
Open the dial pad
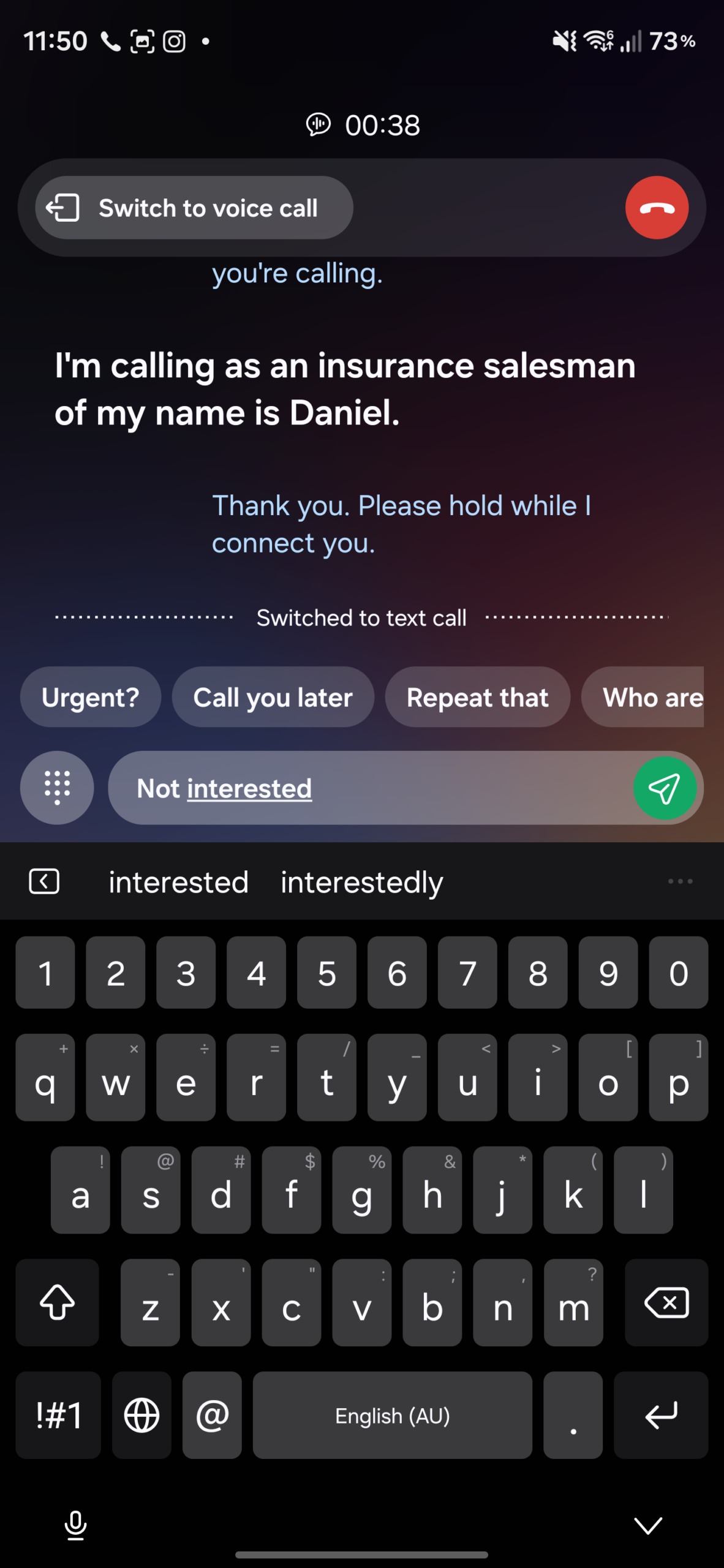tap(57, 788)
